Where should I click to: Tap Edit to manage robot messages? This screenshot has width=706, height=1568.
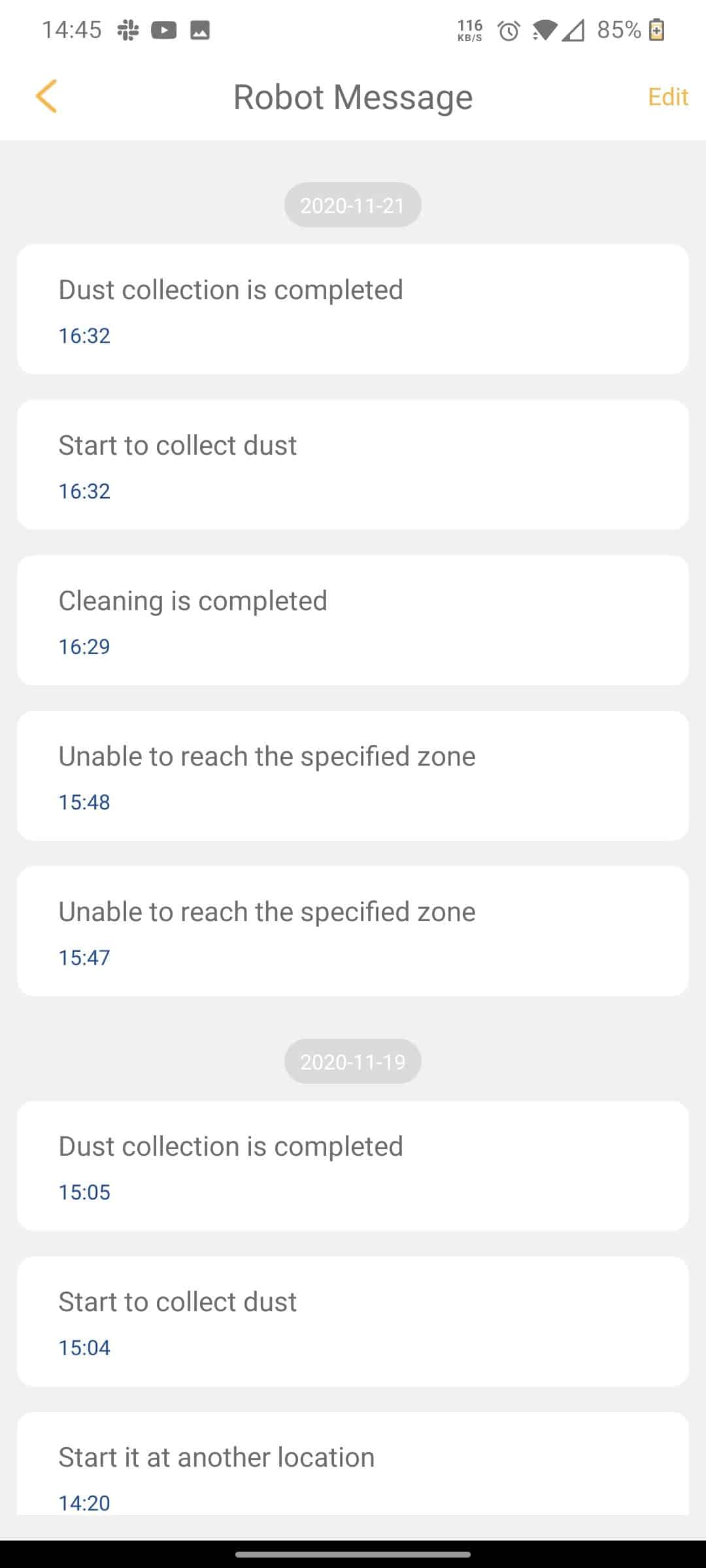point(667,97)
